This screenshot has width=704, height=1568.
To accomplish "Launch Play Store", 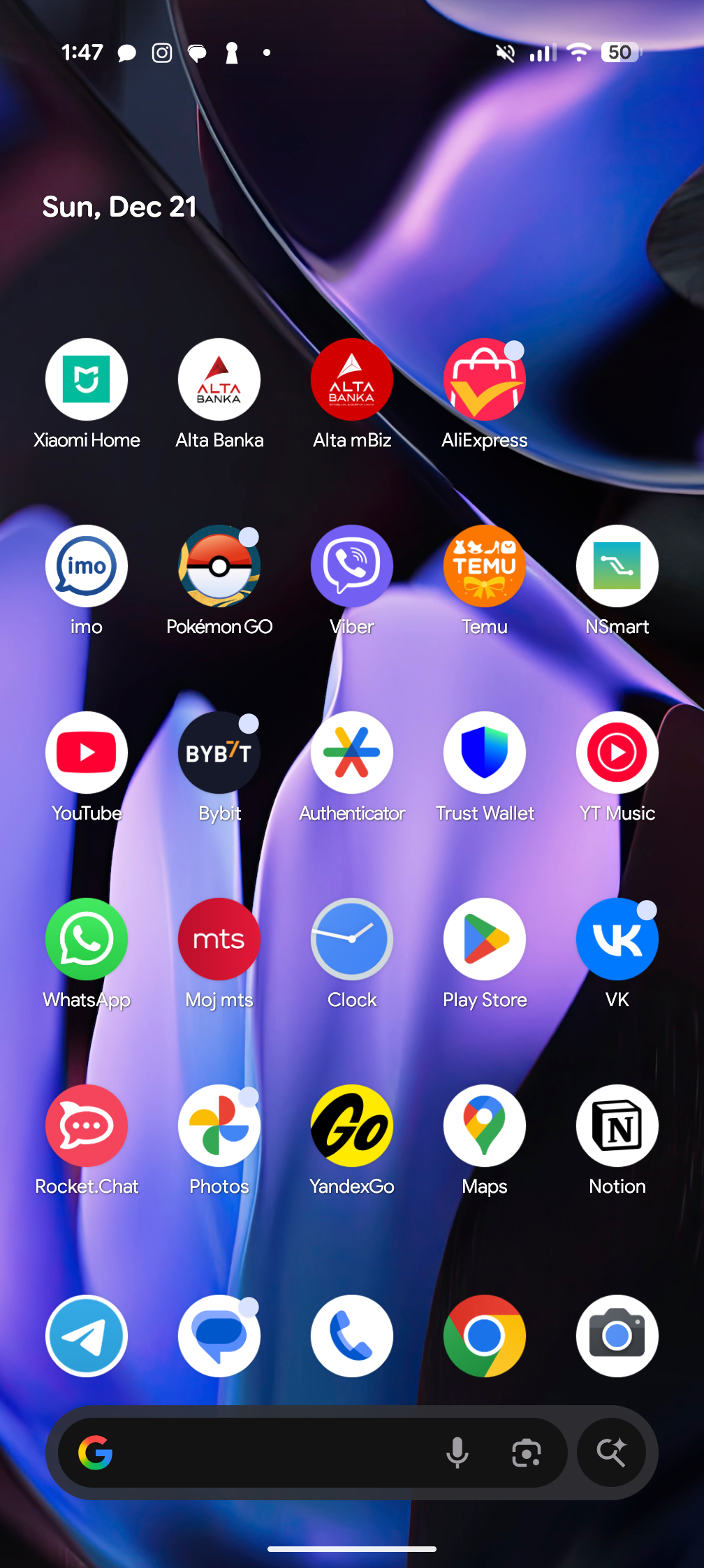I will click(x=485, y=939).
